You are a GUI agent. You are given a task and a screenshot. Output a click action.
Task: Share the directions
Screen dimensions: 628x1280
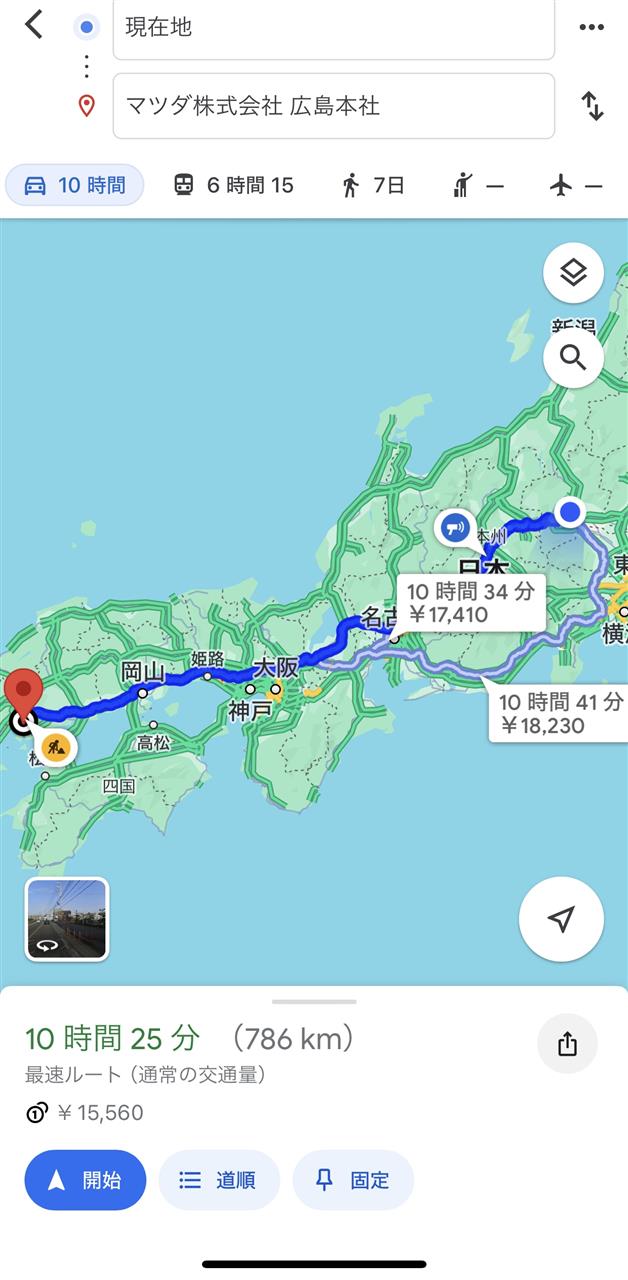point(567,1044)
